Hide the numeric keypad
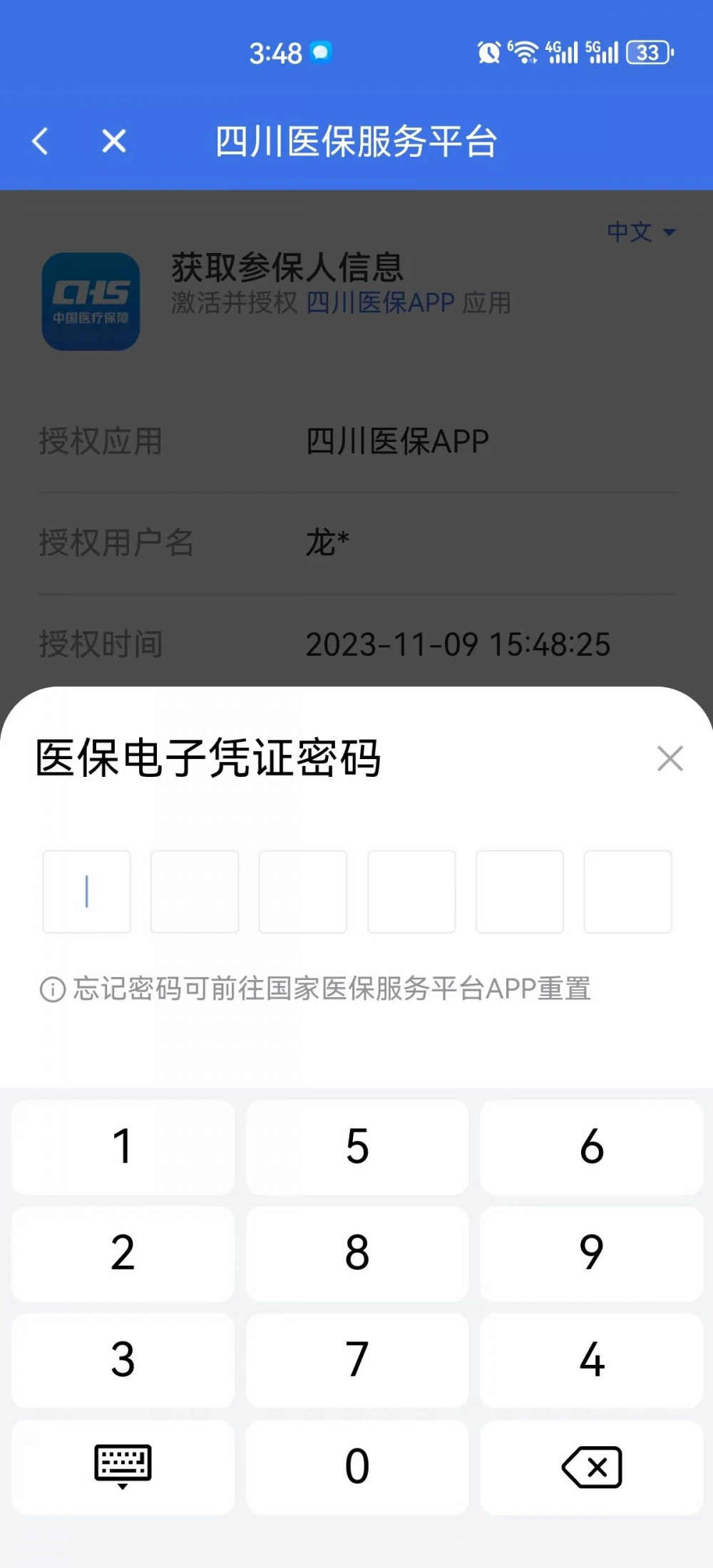 pyautogui.click(x=123, y=1467)
